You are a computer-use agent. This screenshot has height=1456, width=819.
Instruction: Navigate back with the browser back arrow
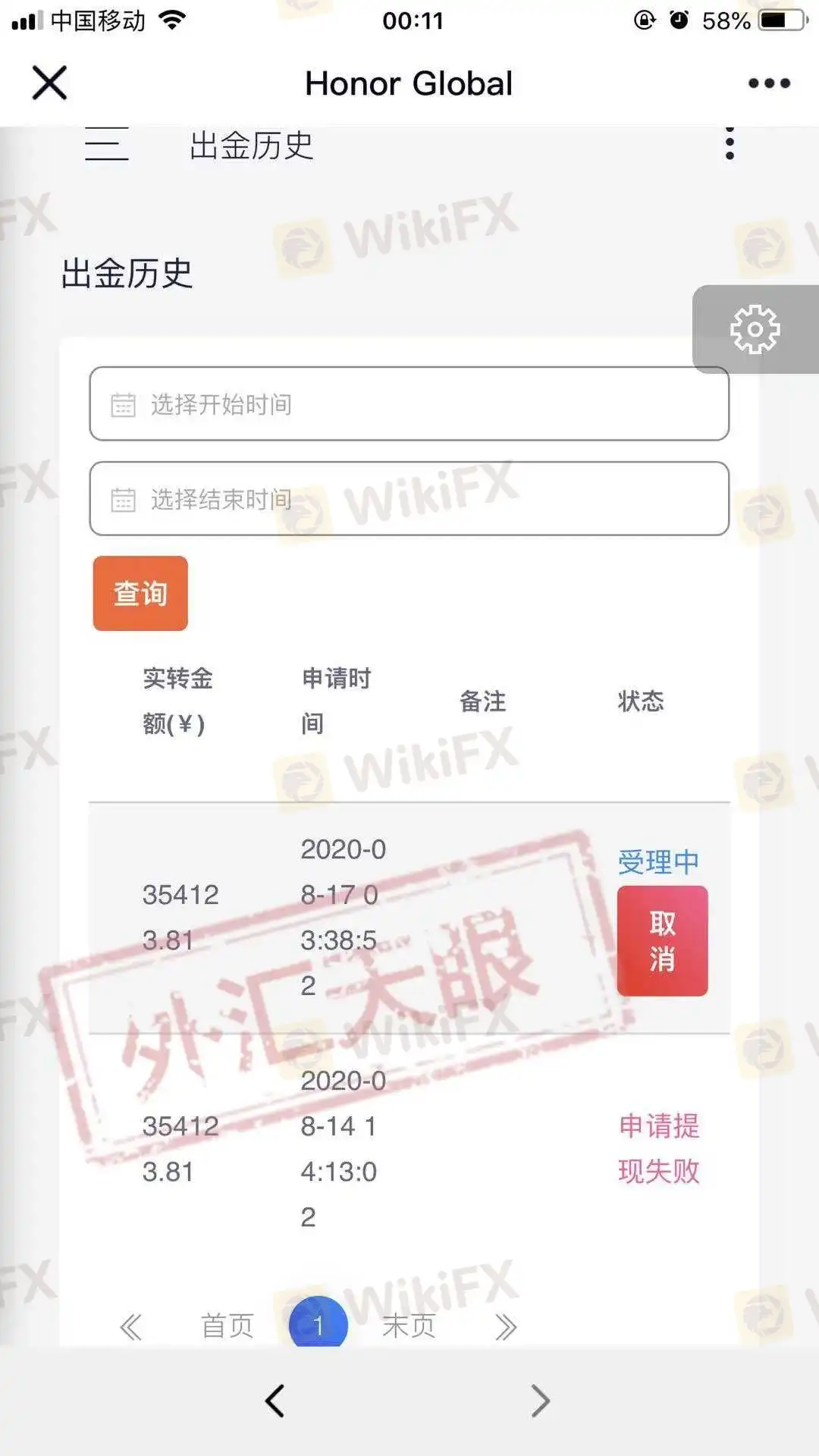(275, 1401)
